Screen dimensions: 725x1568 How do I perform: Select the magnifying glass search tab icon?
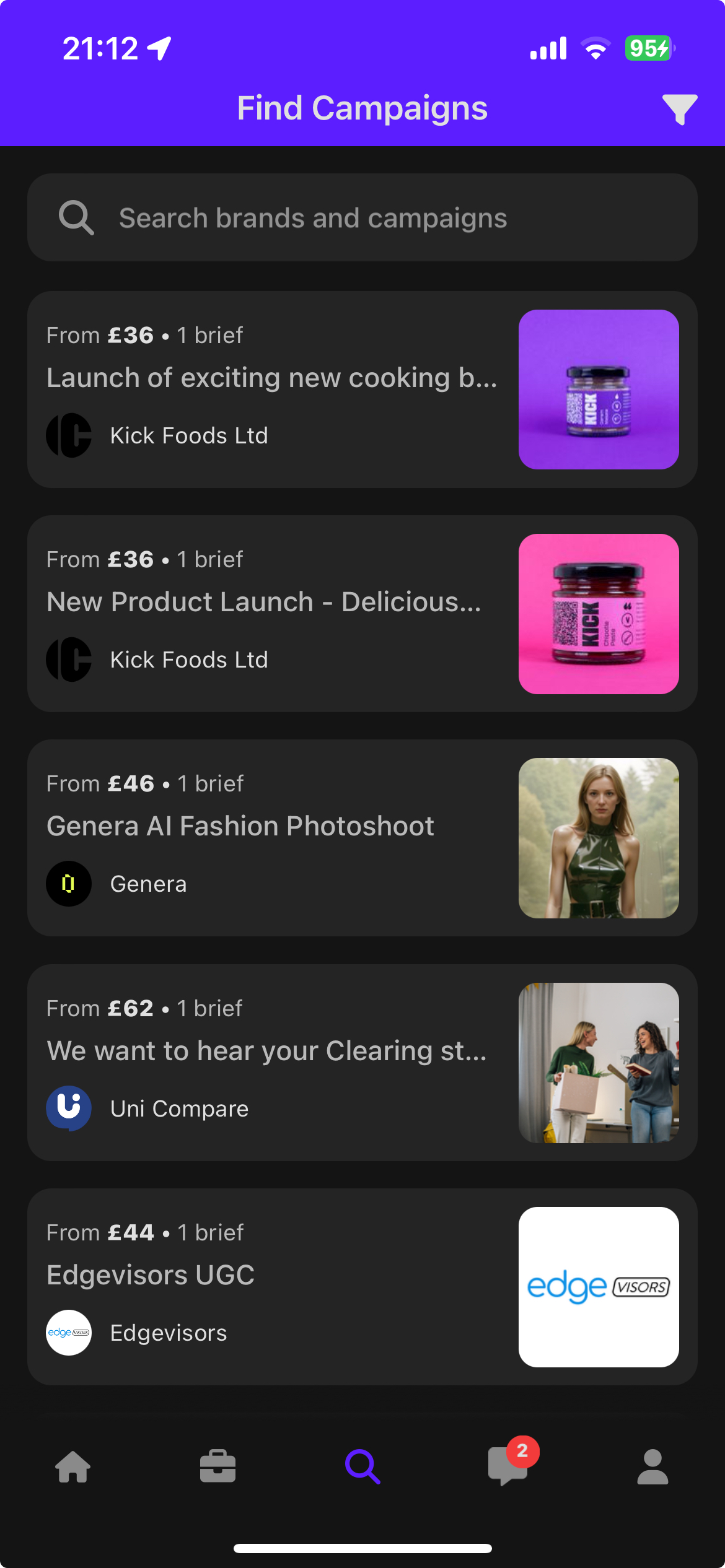coord(362,1468)
